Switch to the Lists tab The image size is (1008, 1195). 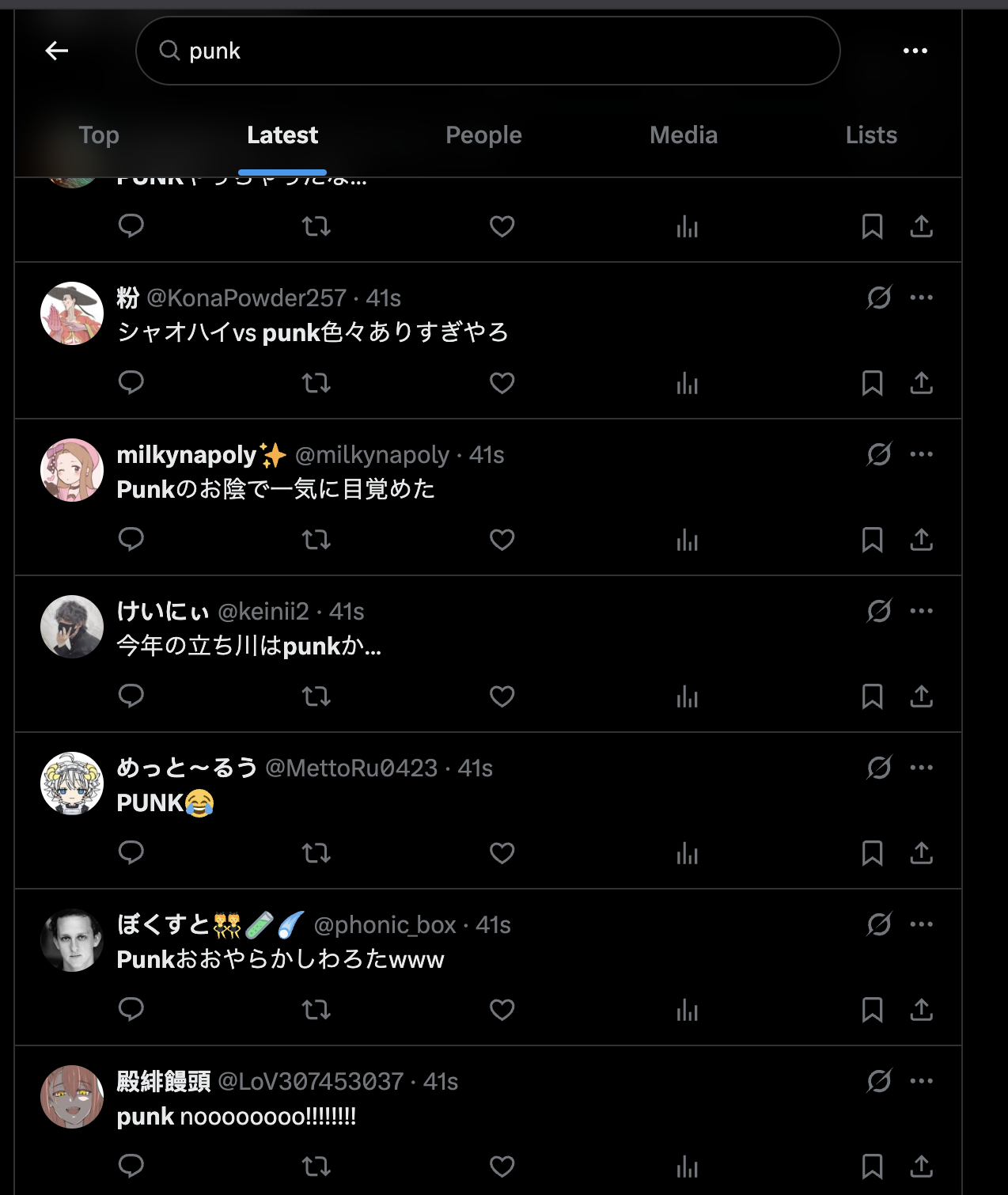(870, 135)
